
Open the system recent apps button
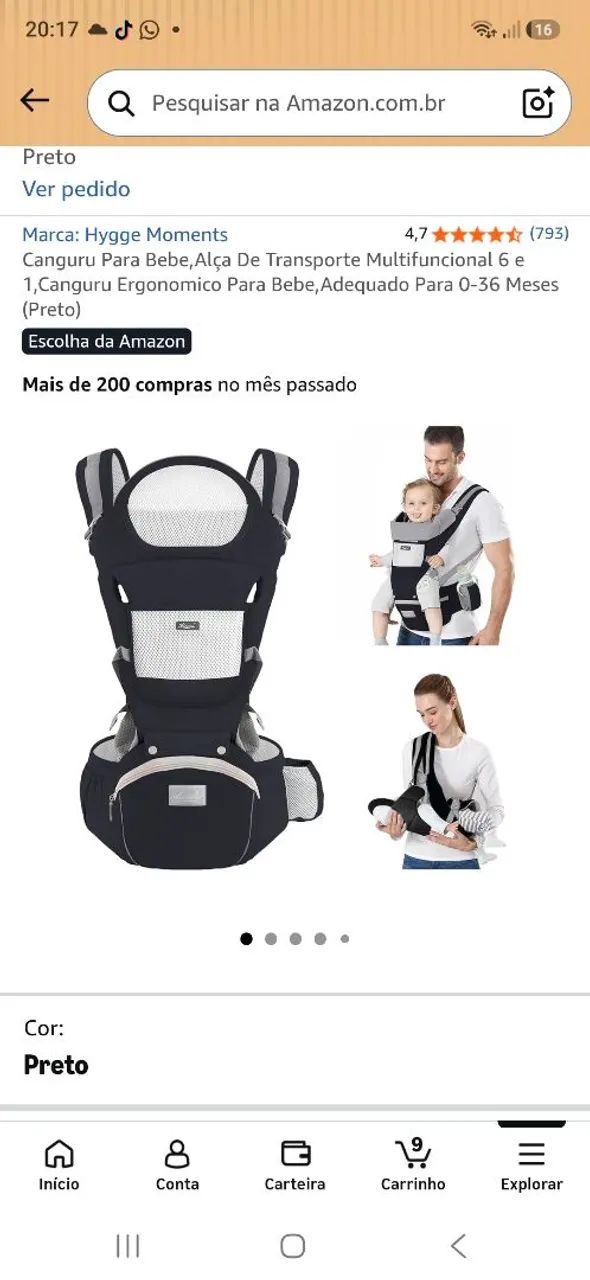[128, 1245]
